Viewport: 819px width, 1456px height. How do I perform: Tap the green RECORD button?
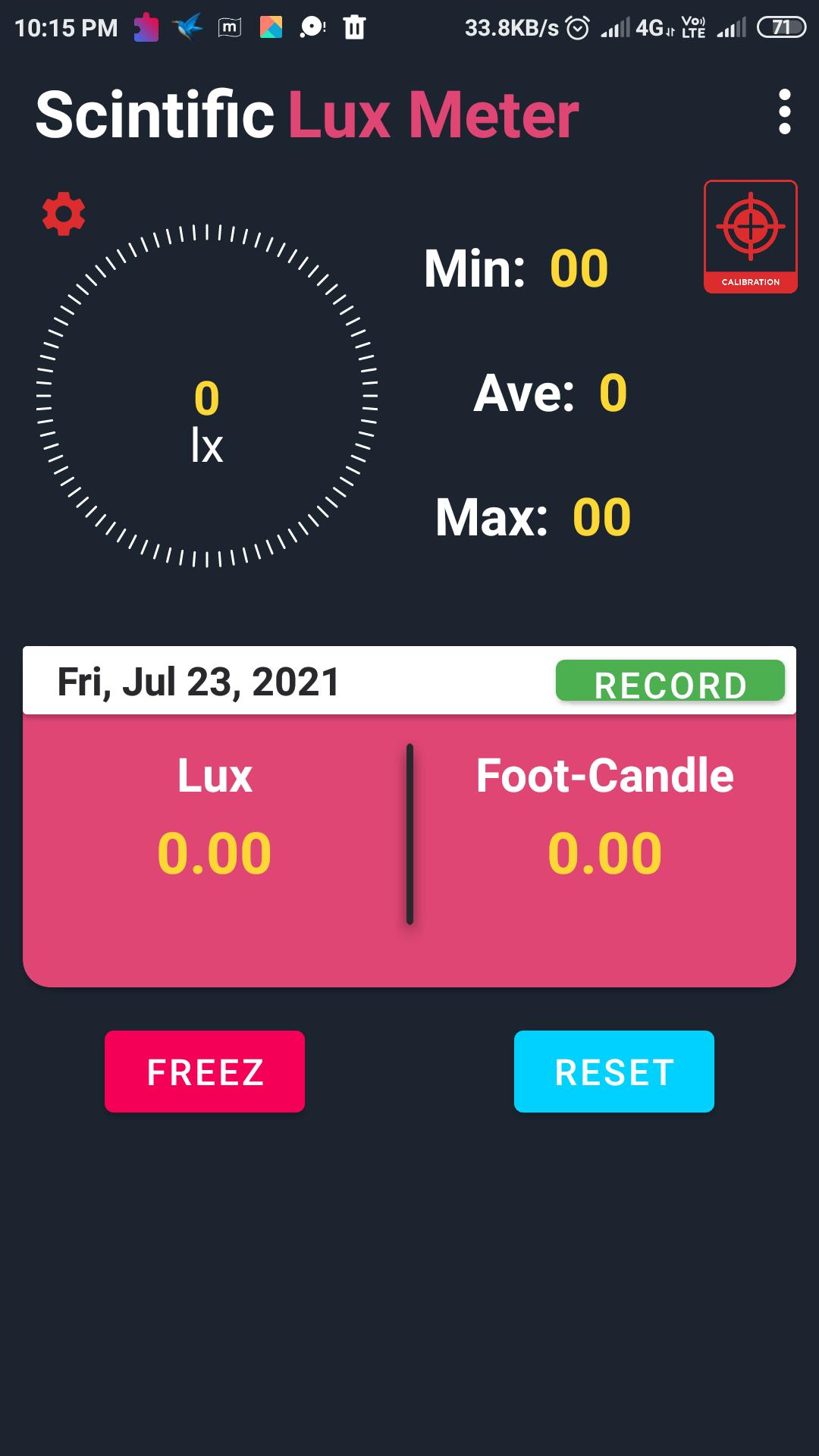(x=670, y=681)
